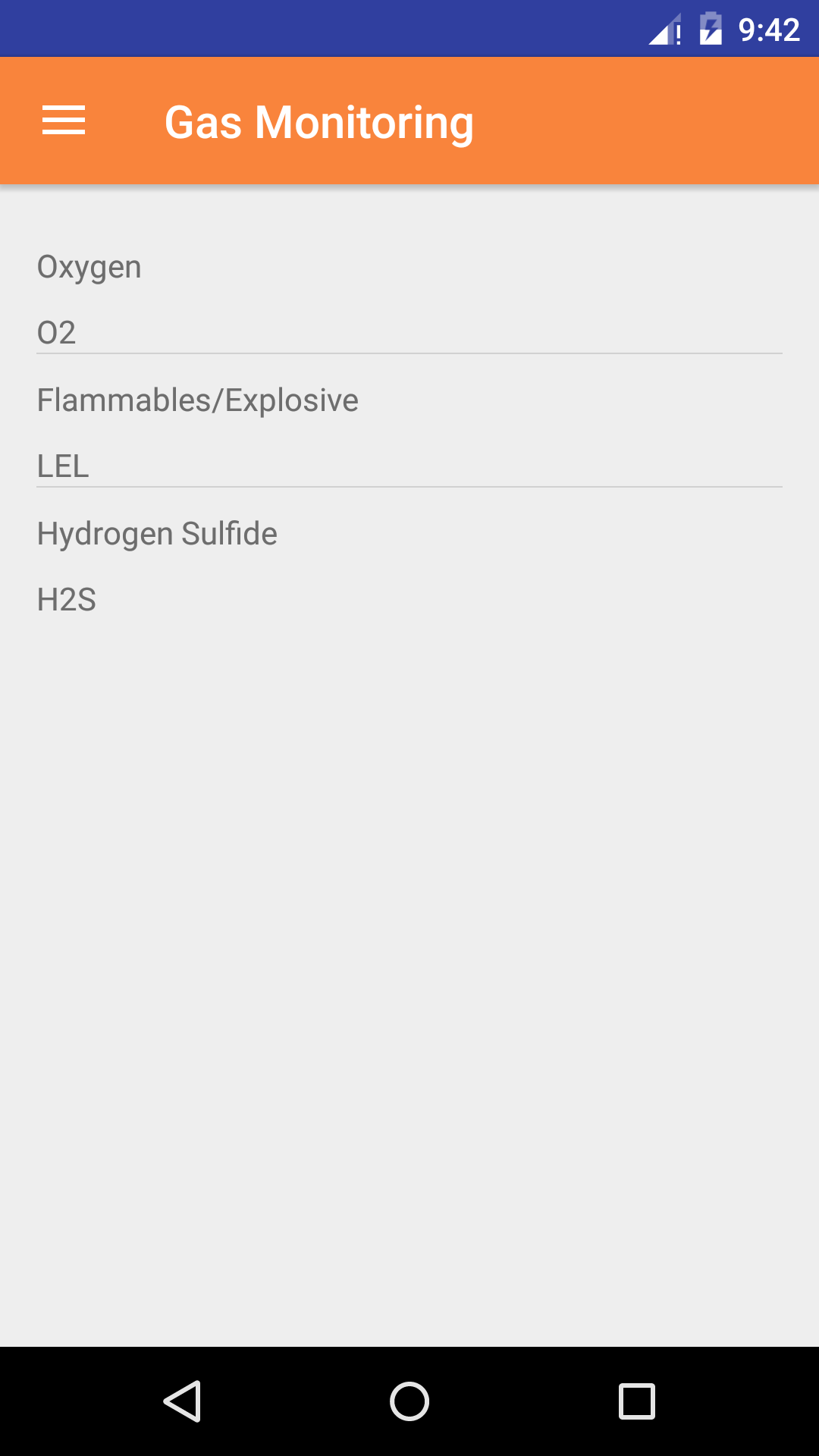This screenshot has width=819, height=1456.
Task: Open the Oxygen O2 entry
Action: [409, 299]
